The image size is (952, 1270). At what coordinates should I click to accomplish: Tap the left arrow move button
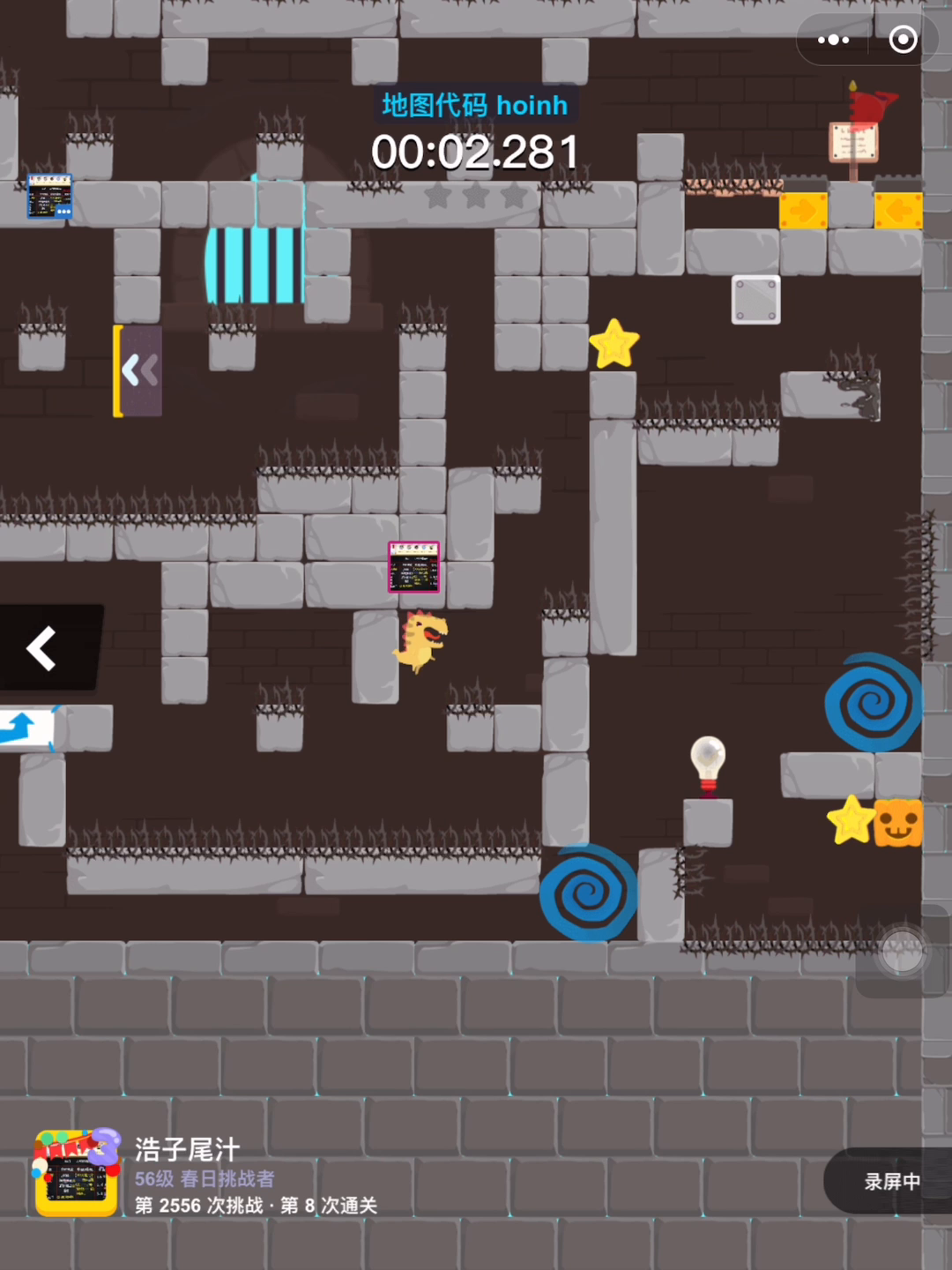pos(42,649)
